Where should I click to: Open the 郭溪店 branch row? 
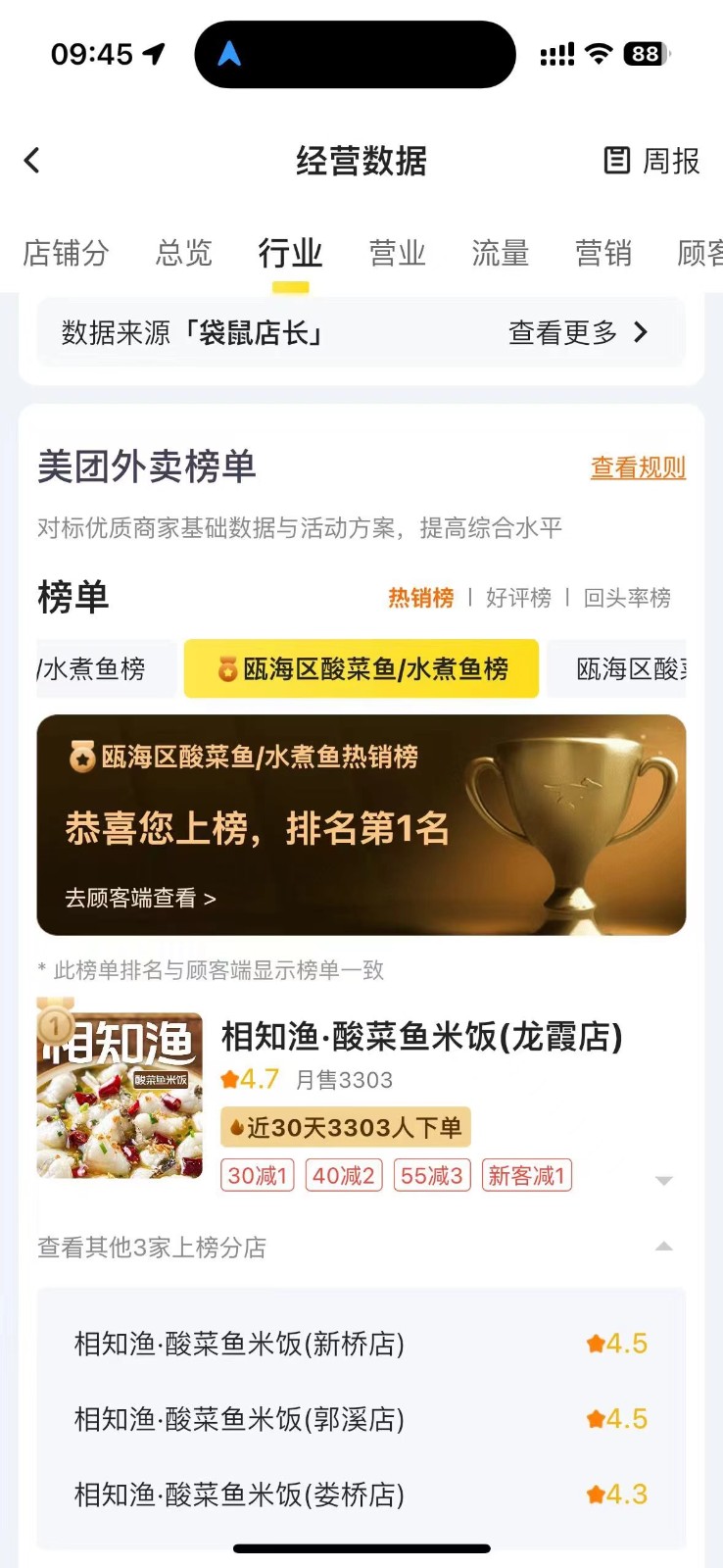361,1419
